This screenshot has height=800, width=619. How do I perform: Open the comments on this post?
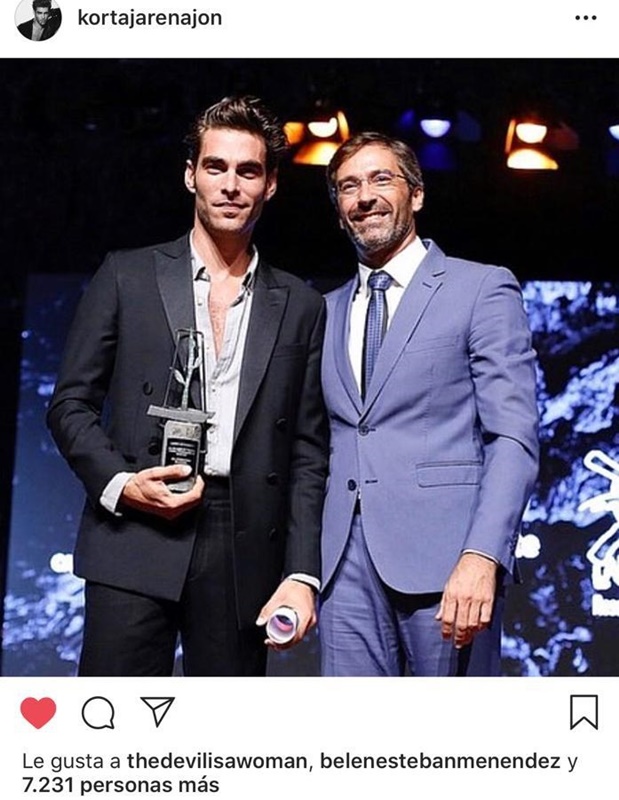tap(98, 712)
